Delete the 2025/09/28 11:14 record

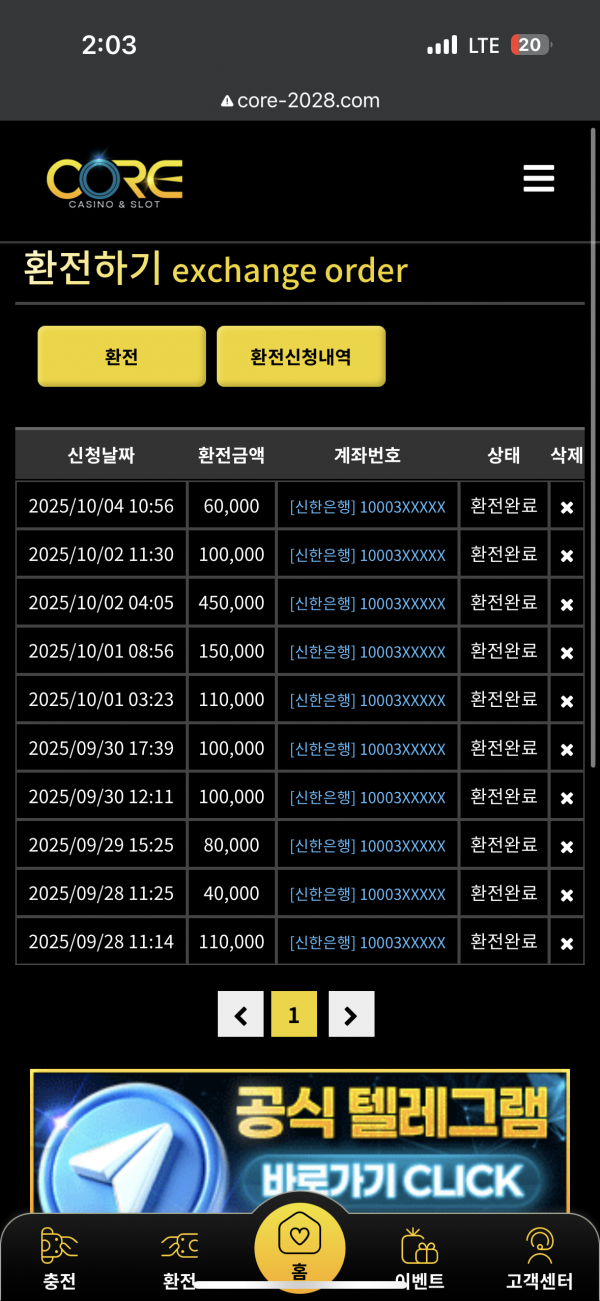pos(566,943)
